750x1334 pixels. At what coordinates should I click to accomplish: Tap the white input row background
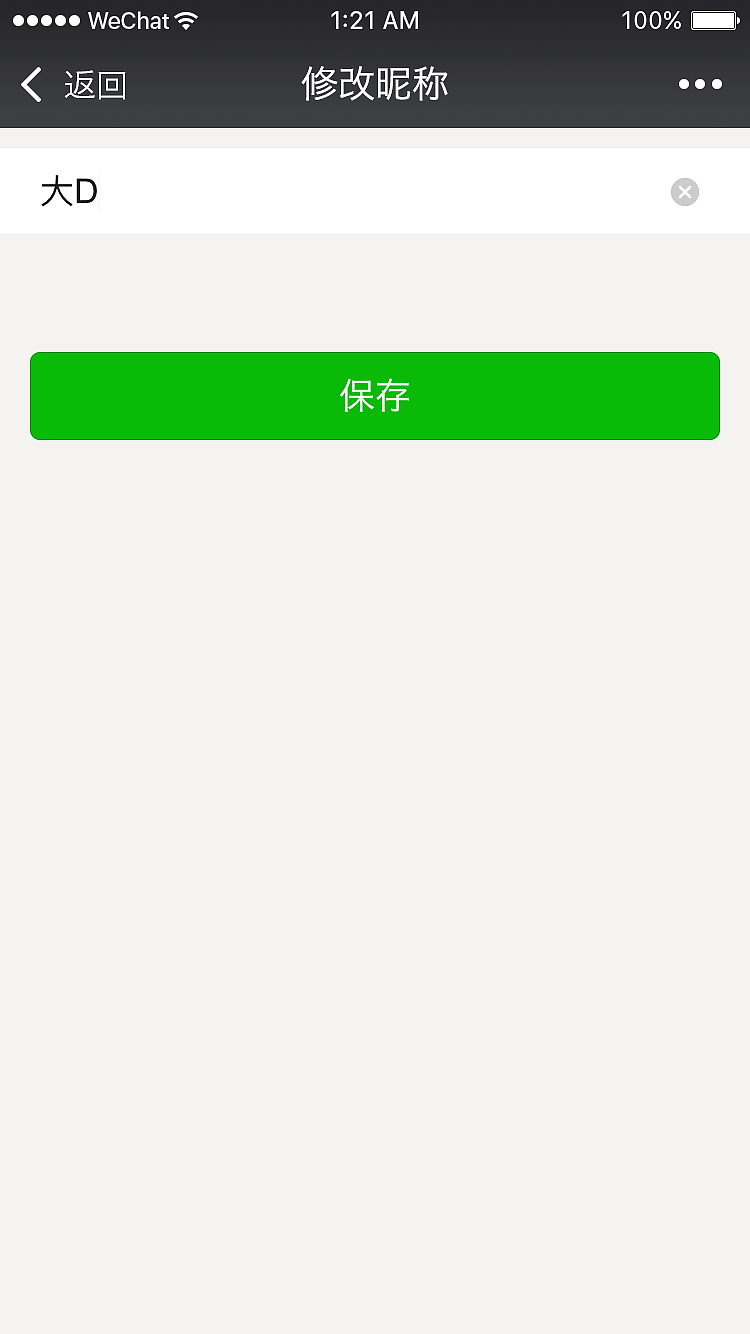400,191
